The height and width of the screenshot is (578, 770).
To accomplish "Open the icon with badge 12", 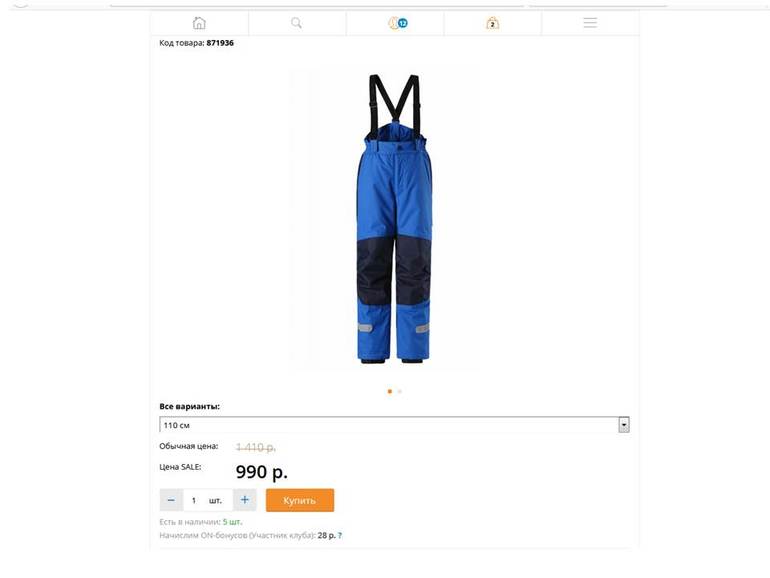I will pos(397,23).
